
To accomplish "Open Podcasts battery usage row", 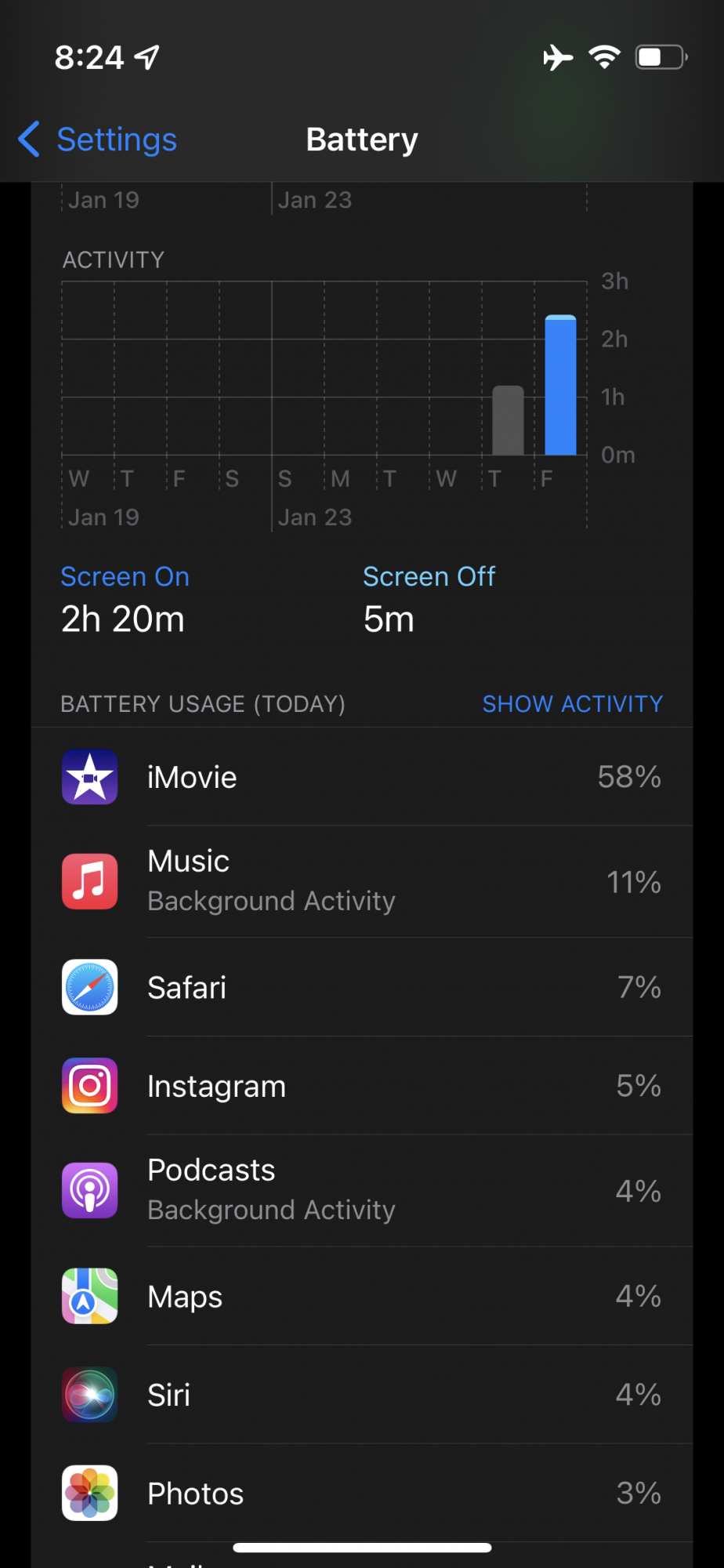I will 362,1190.
